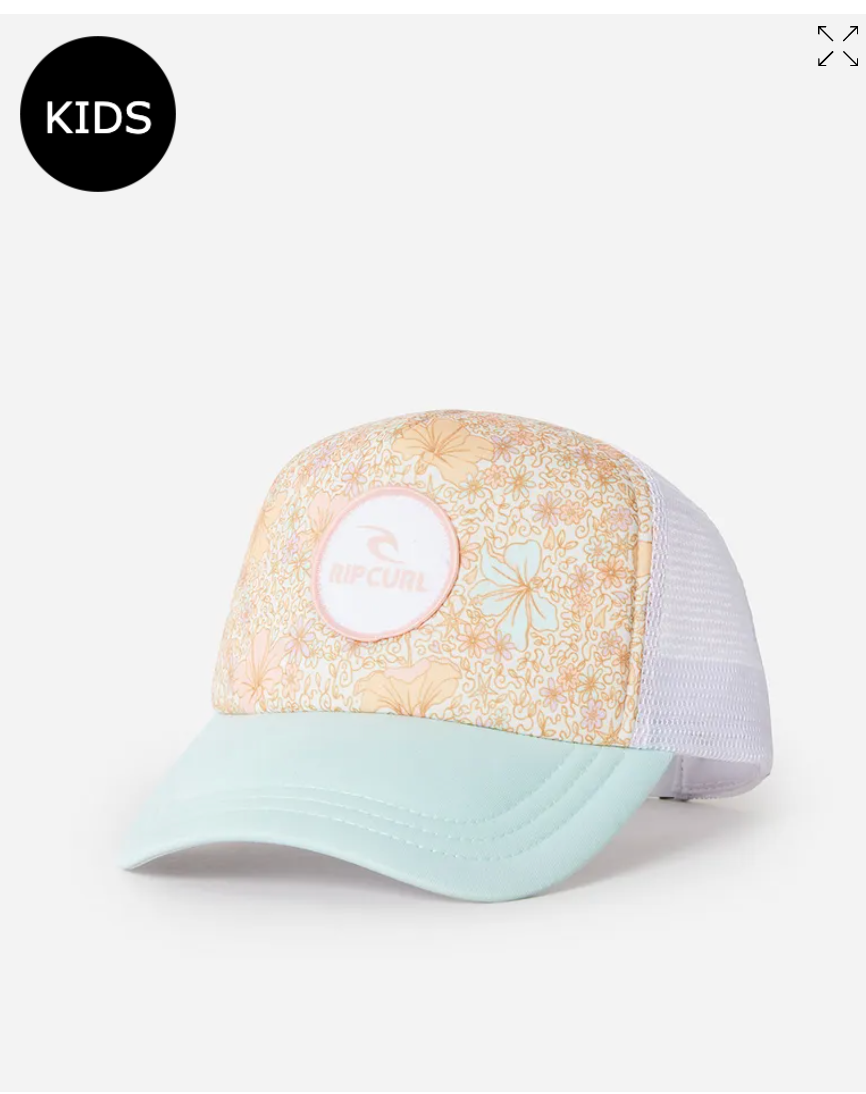Expand the product image to fullscreen
This screenshot has height=1094, width=866.
coord(837,46)
